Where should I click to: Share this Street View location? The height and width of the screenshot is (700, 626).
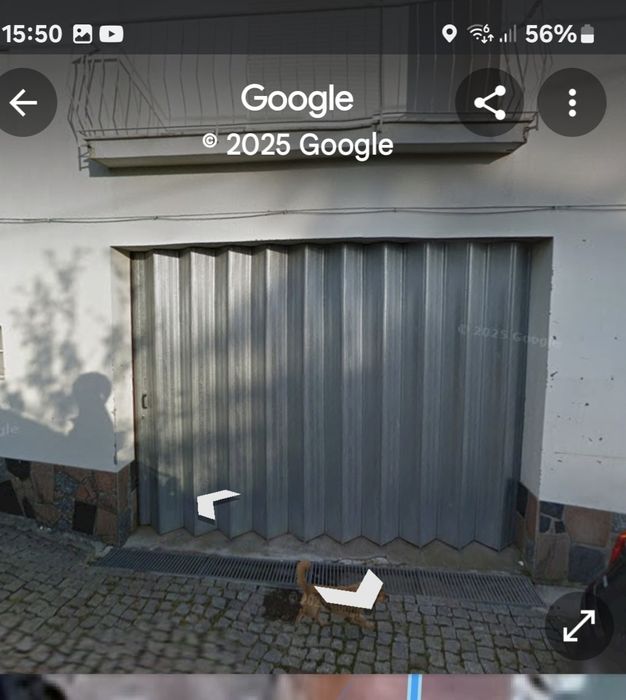pos(489,102)
